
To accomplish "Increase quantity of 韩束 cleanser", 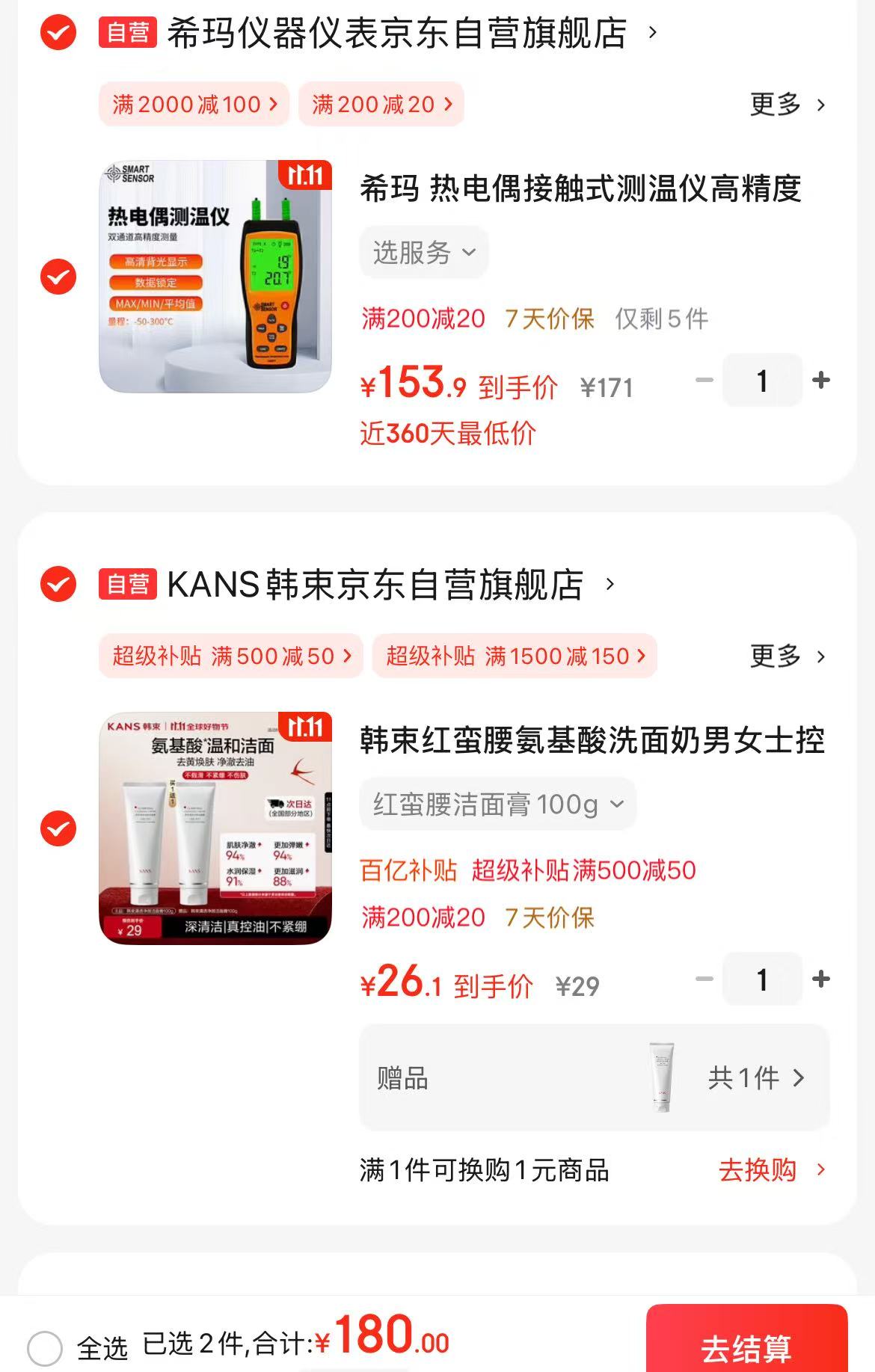I will (x=821, y=979).
